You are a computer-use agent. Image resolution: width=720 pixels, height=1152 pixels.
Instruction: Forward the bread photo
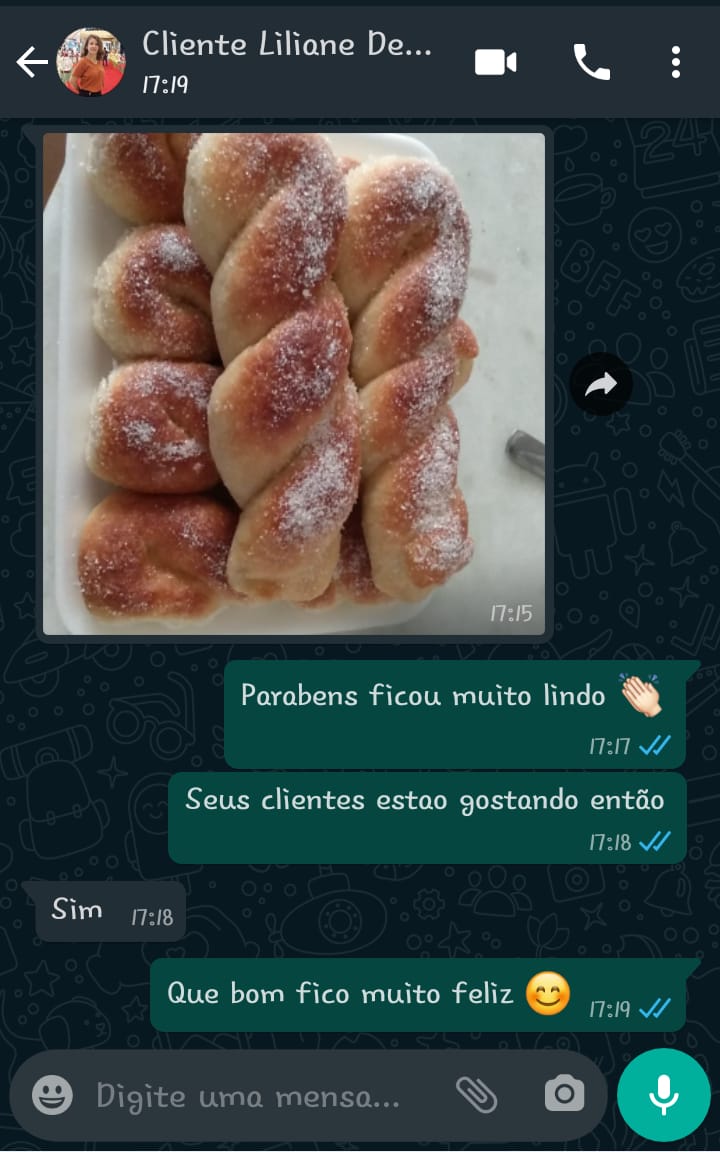click(601, 384)
